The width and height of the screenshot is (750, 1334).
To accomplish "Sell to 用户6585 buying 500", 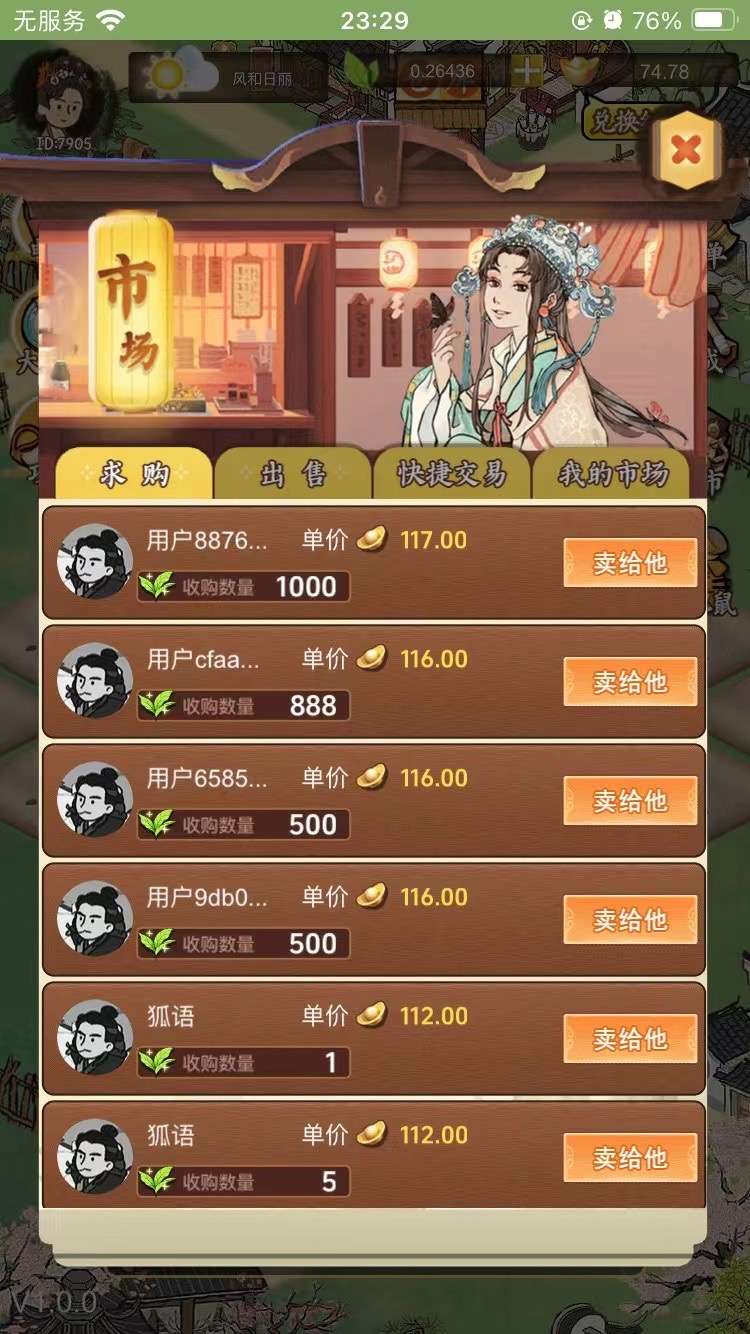I will pyautogui.click(x=630, y=801).
